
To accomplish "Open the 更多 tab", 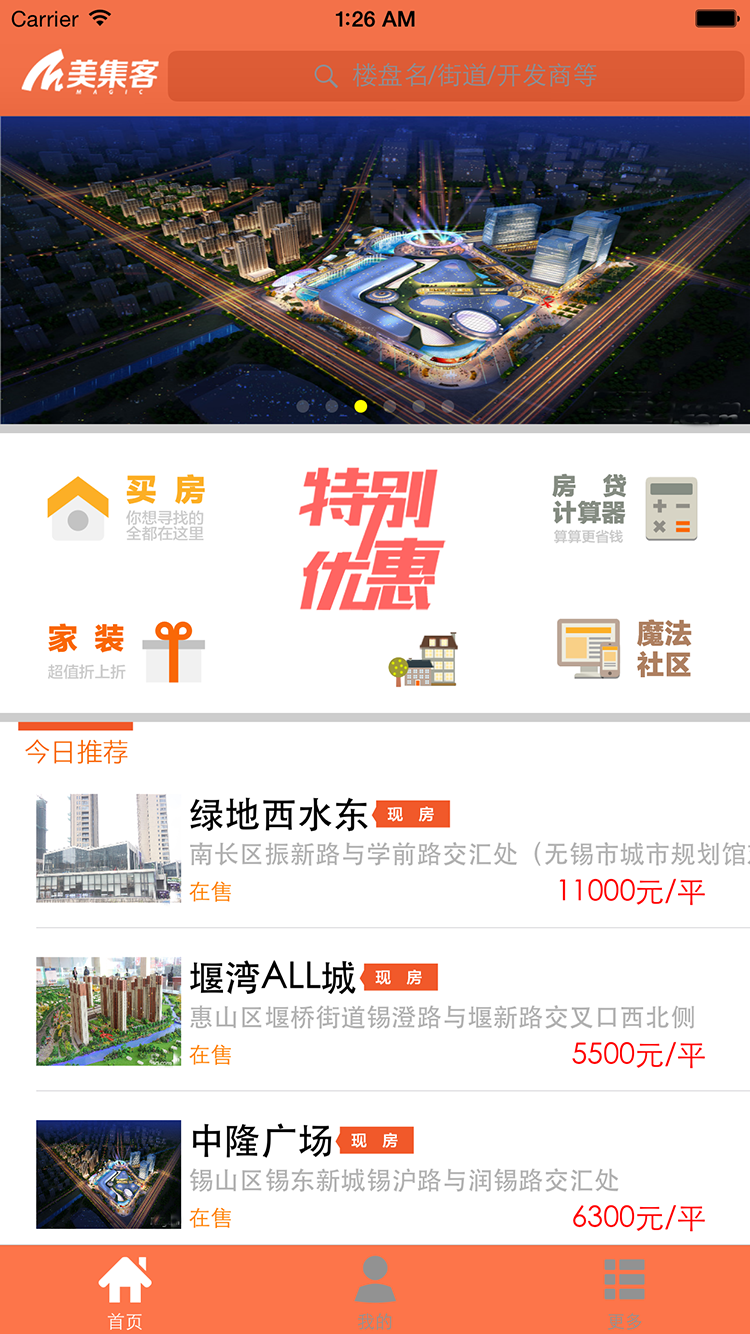I will pos(624,1292).
